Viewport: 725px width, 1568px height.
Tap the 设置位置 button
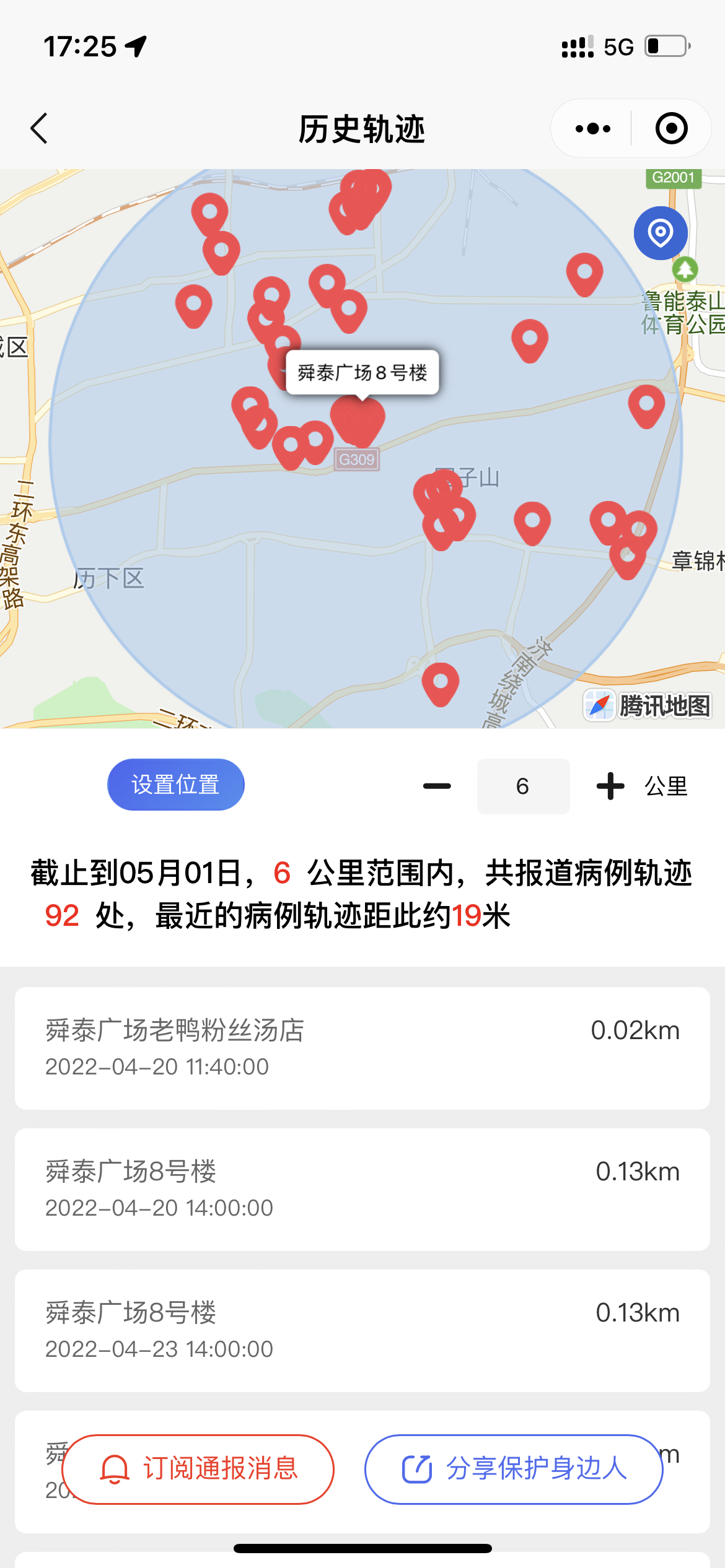pyautogui.click(x=176, y=785)
